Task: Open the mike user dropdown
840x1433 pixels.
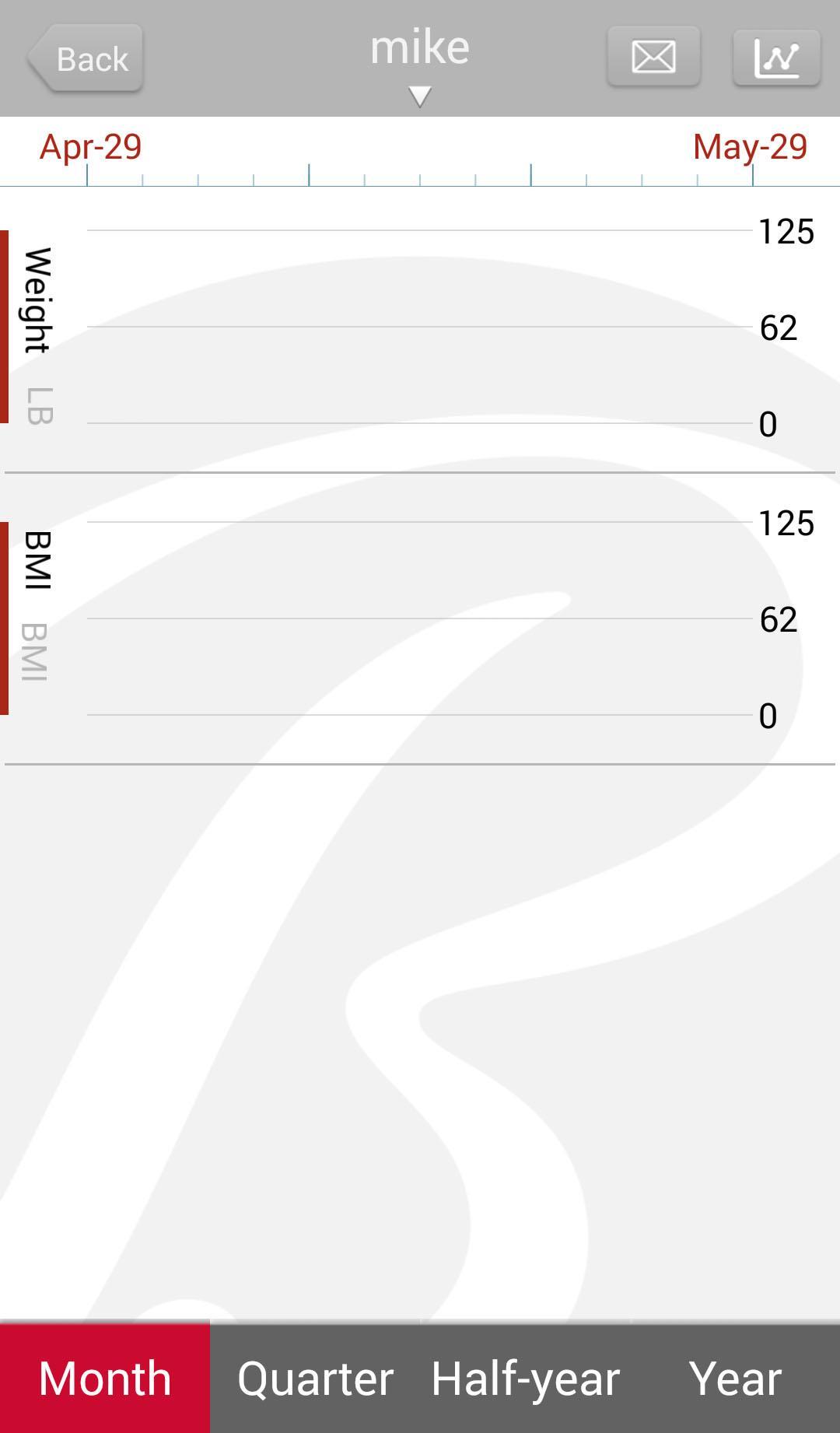Action: [420, 62]
